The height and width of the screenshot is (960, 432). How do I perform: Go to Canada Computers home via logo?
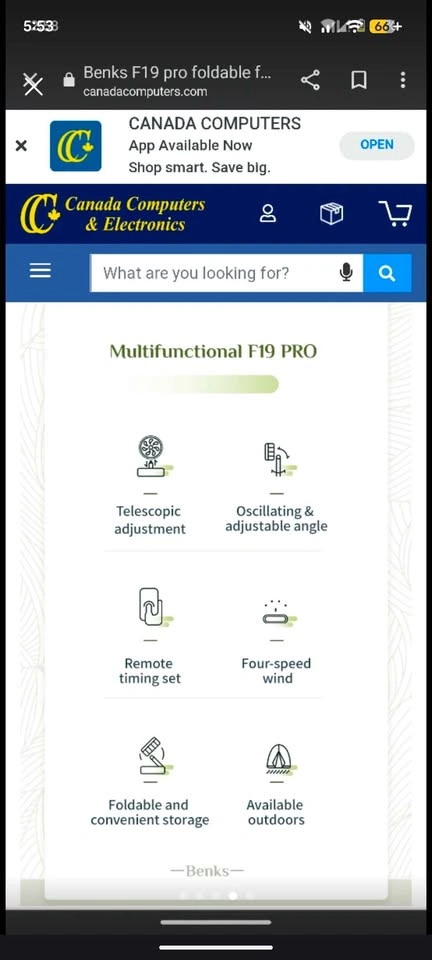111,213
